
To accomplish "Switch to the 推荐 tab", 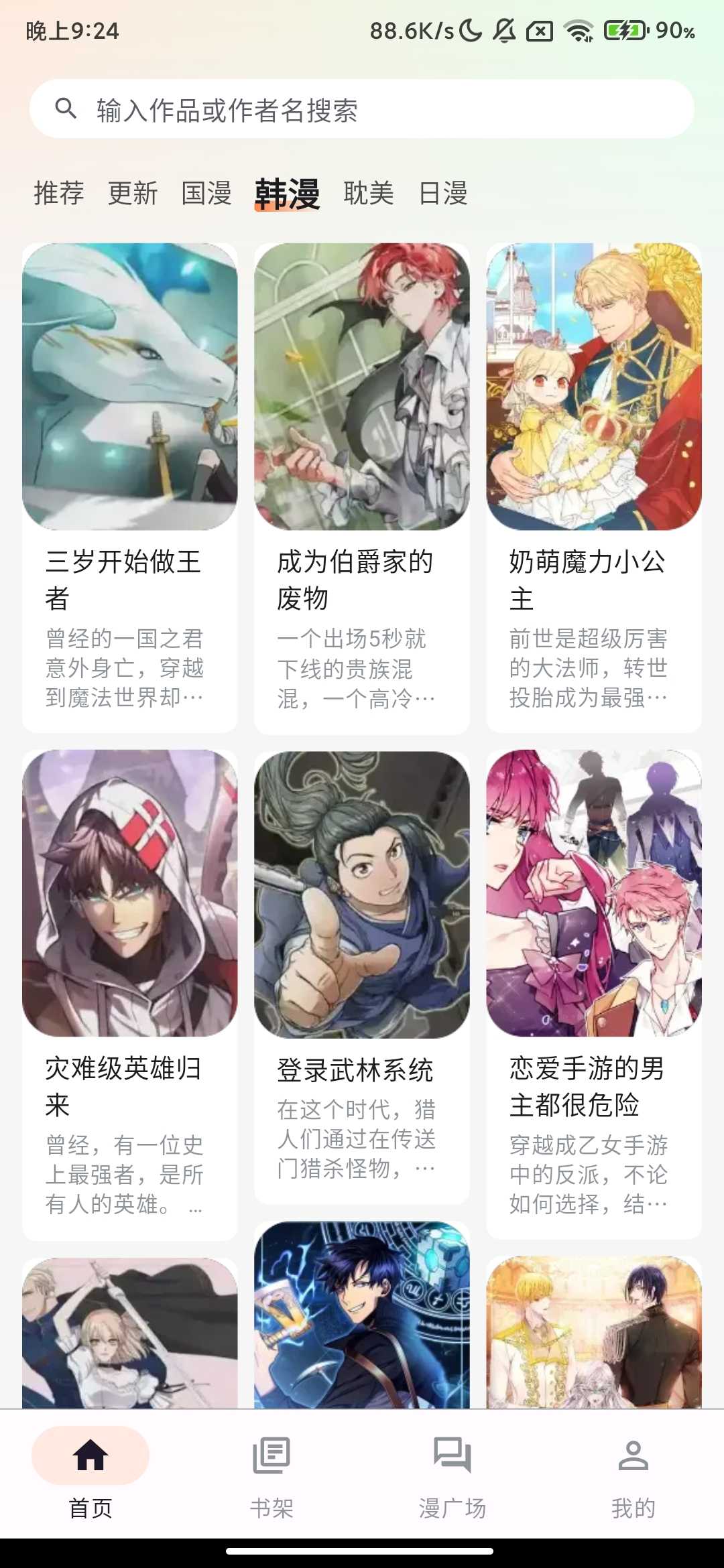I will click(59, 194).
